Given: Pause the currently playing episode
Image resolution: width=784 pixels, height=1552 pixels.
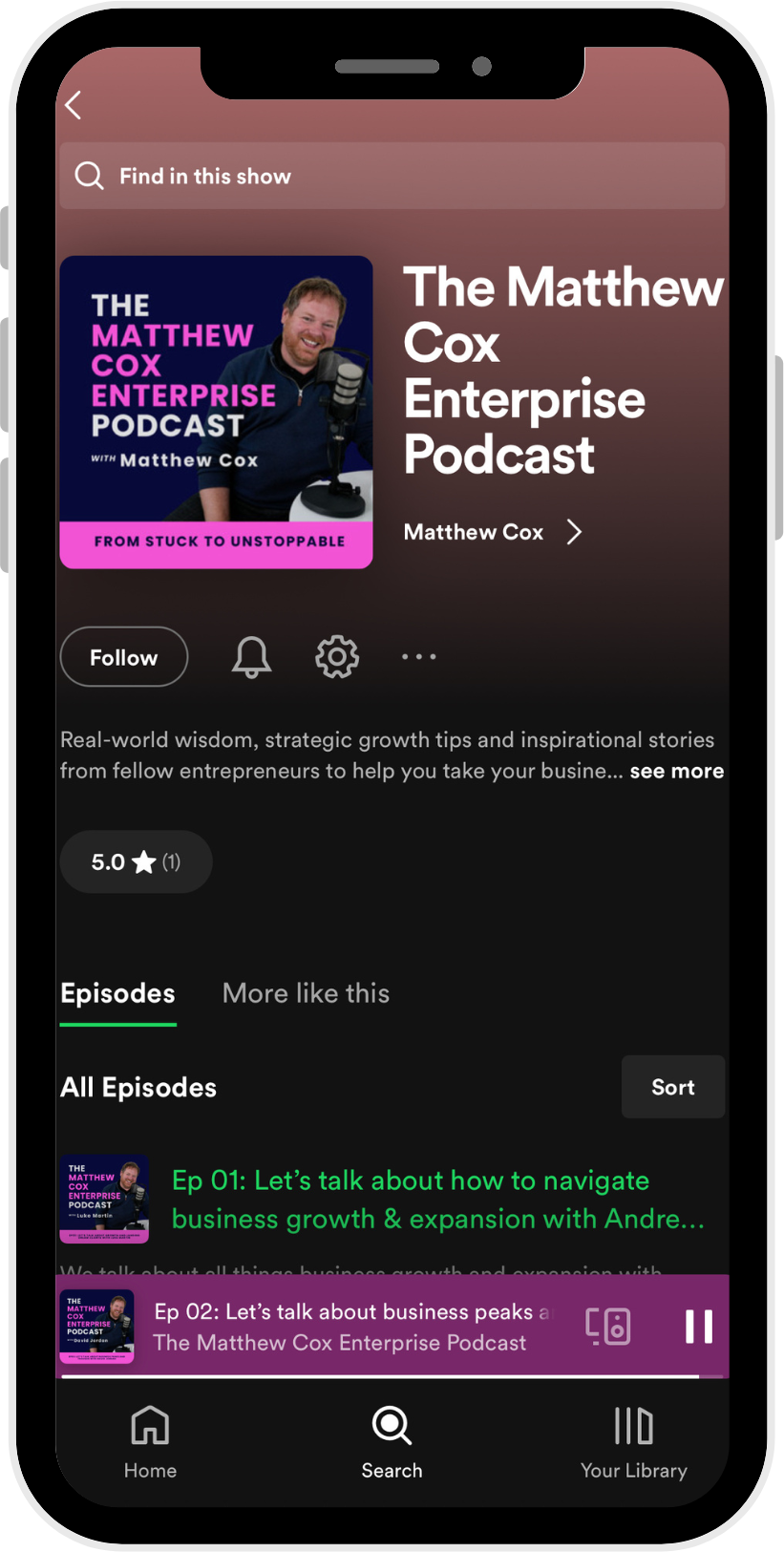Looking at the screenshot, I should pos(698,1326).
